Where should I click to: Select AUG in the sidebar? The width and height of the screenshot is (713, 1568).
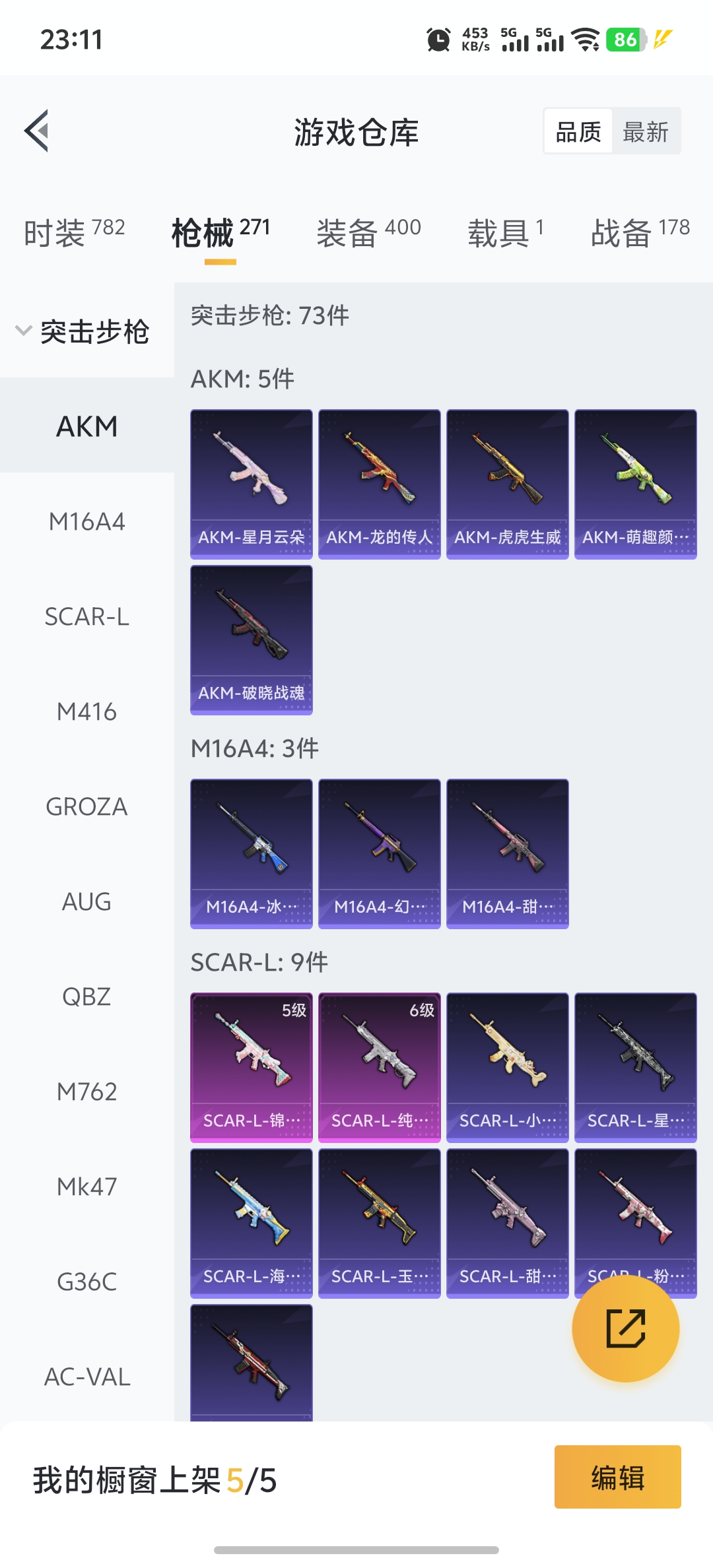(86, 901)
